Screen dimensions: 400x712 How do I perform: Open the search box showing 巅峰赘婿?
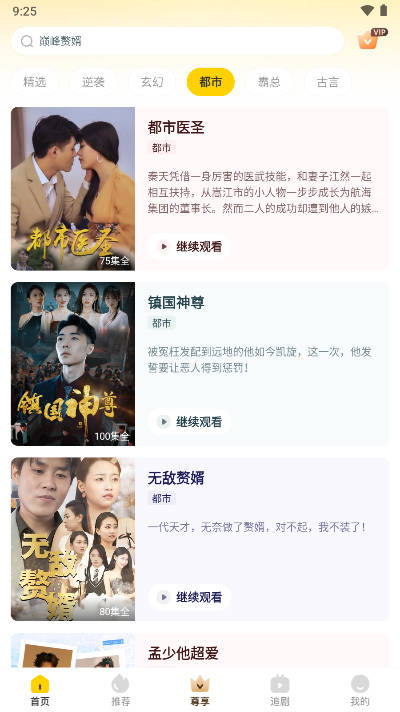178,41
